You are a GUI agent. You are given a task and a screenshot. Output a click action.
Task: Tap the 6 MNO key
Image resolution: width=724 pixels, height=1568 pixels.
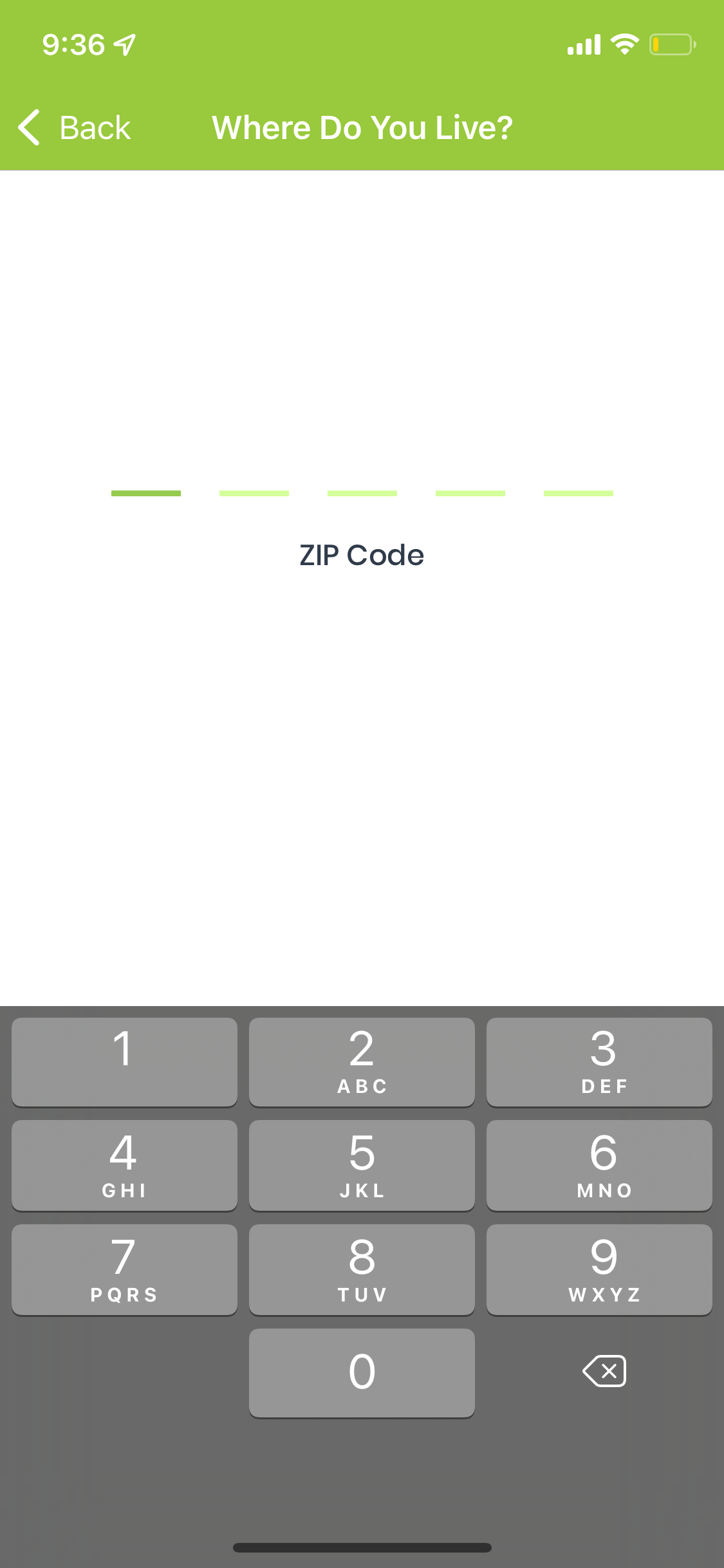(x=599, y=1165)
